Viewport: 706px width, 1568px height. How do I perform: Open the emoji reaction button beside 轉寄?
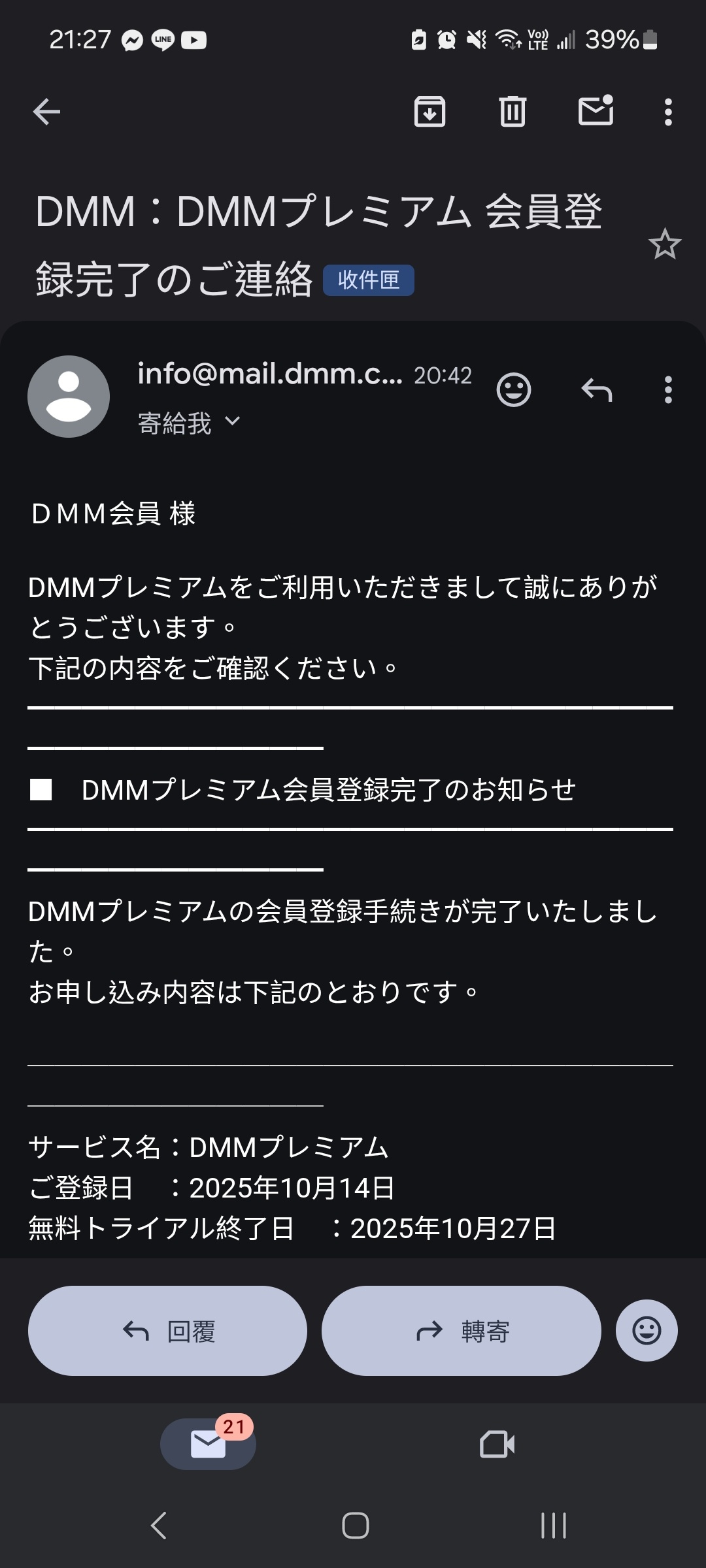tap(647, 1331)
